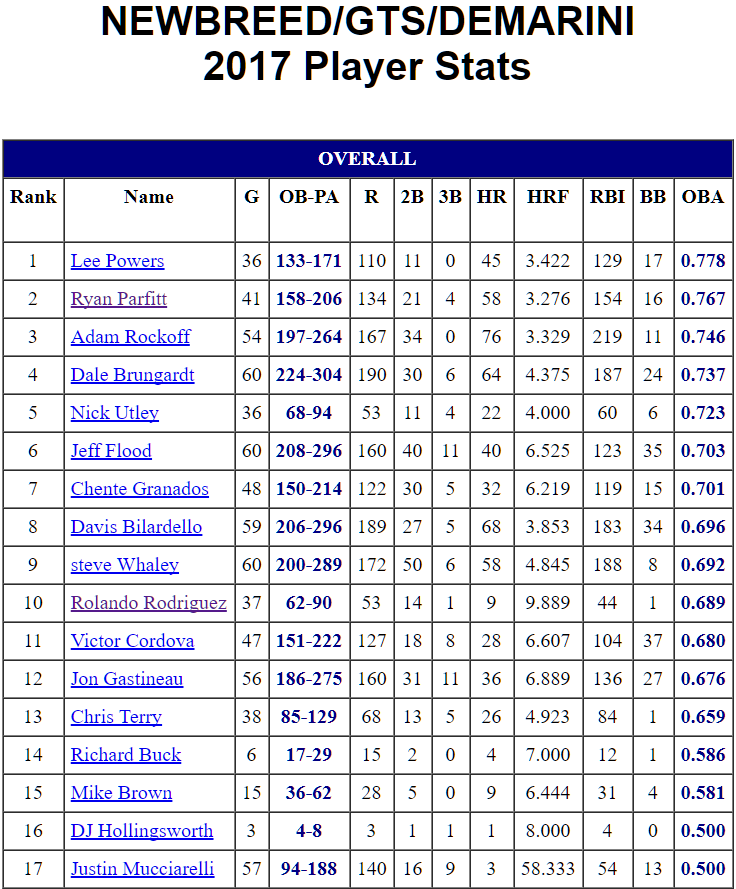Open Nick Utley's profile link
The image size is (736, 889).
coord(114,413)
